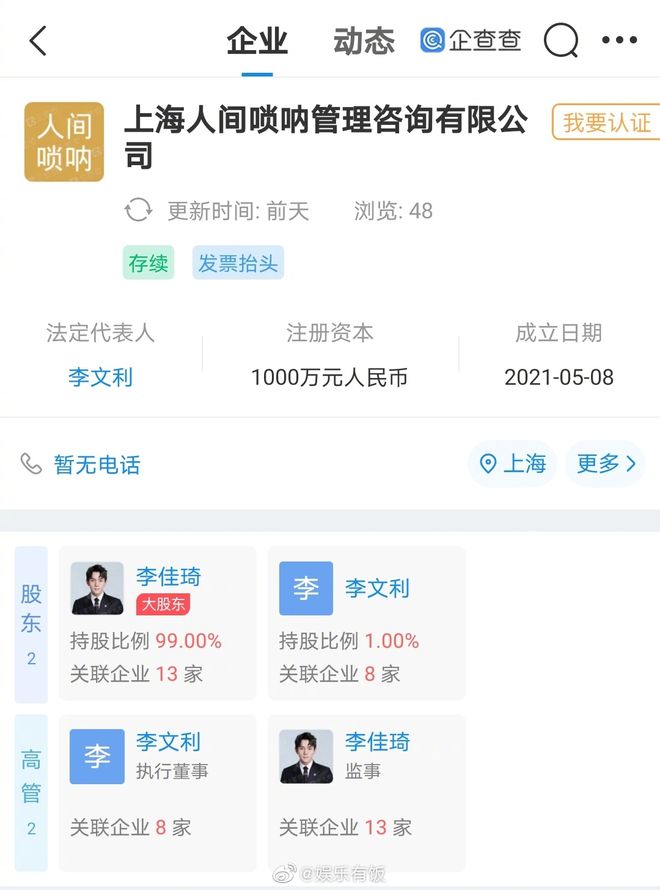660x890 pixels.
Task: Open shareholder 李佳琦 with 99.00% stake
Action: [158, 622]
